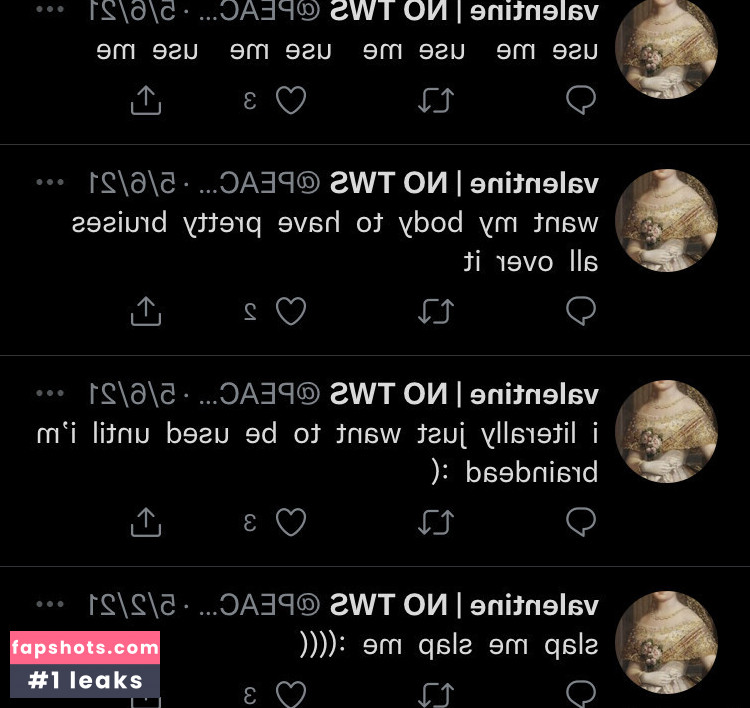Image resolution: width=750 pixels, height=708 pixels.
Task: Like the "use me" tweet
Action: (x=291, y=100)
